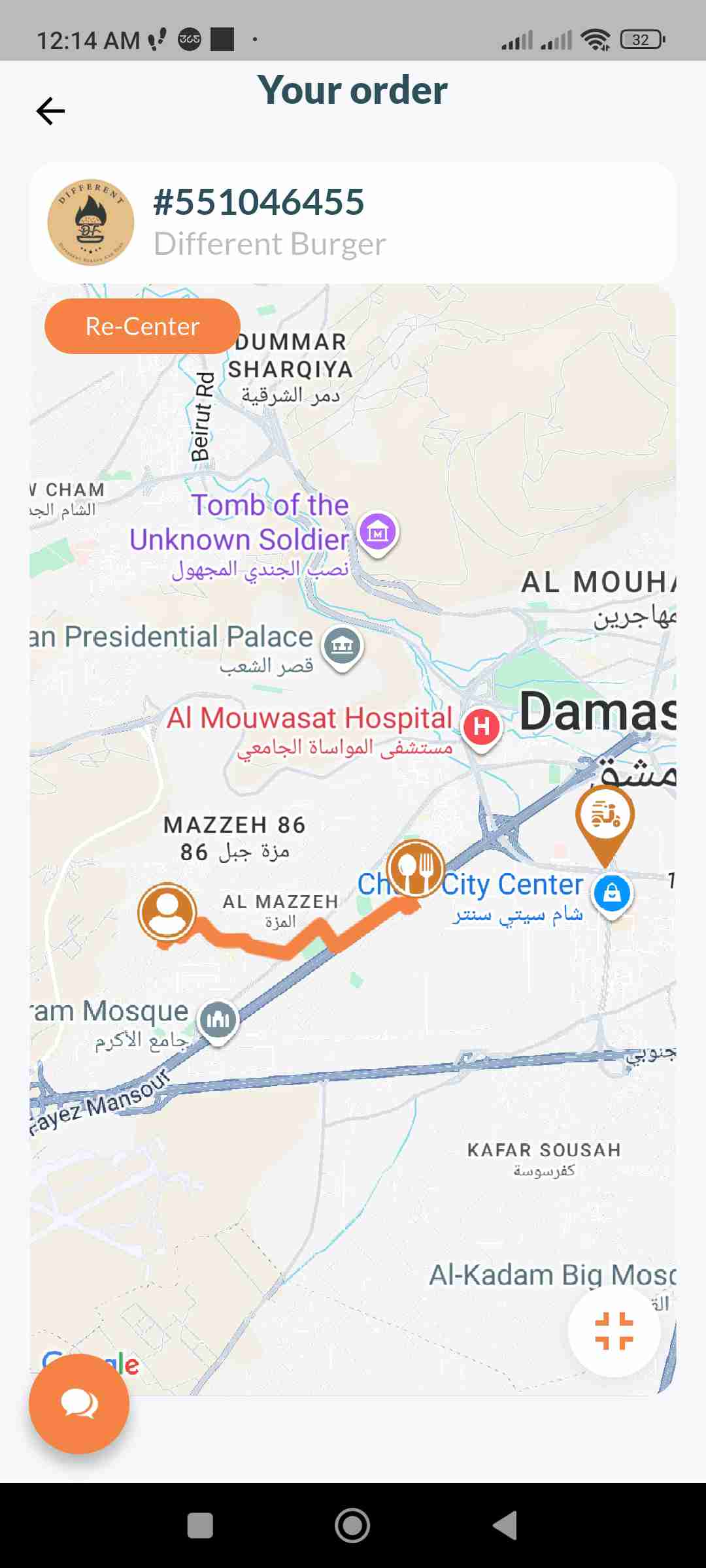Open the Different Burger order card

pyautogui.click(x=353, y=223)
